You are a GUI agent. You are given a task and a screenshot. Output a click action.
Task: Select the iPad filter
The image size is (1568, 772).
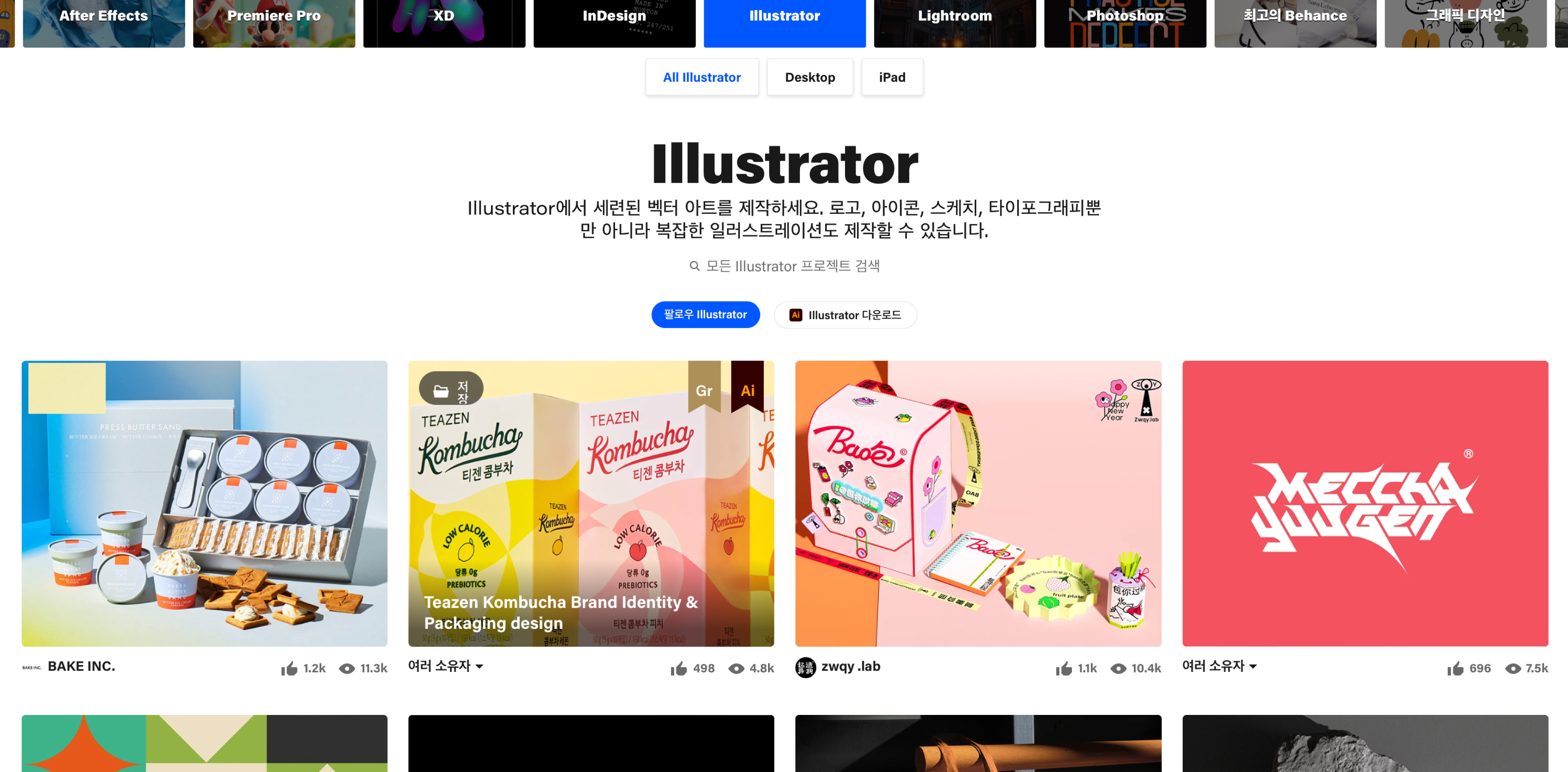(892, 77)
